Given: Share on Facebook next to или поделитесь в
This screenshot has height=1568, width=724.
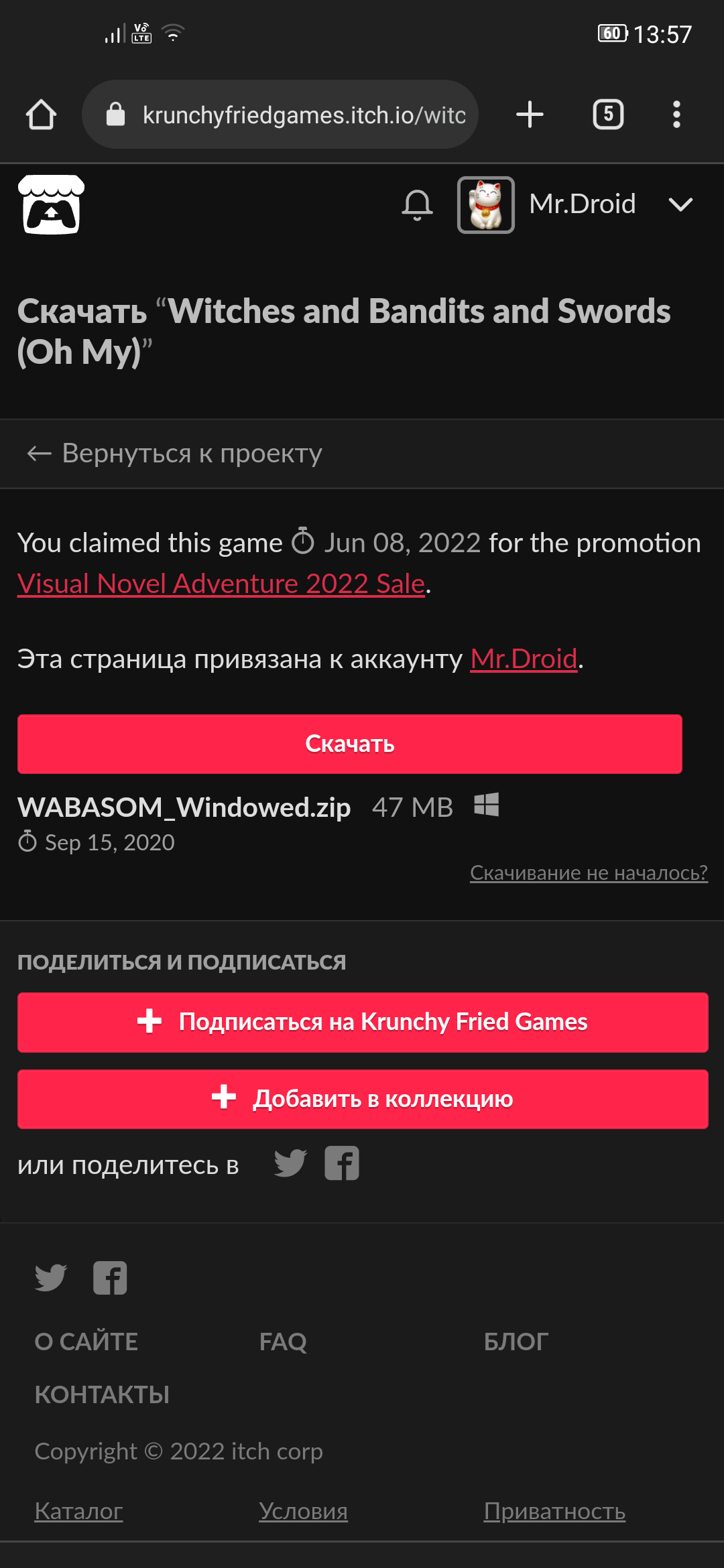Looking at the screenshot, I should pyautogui.click(x=342, y=1163).
